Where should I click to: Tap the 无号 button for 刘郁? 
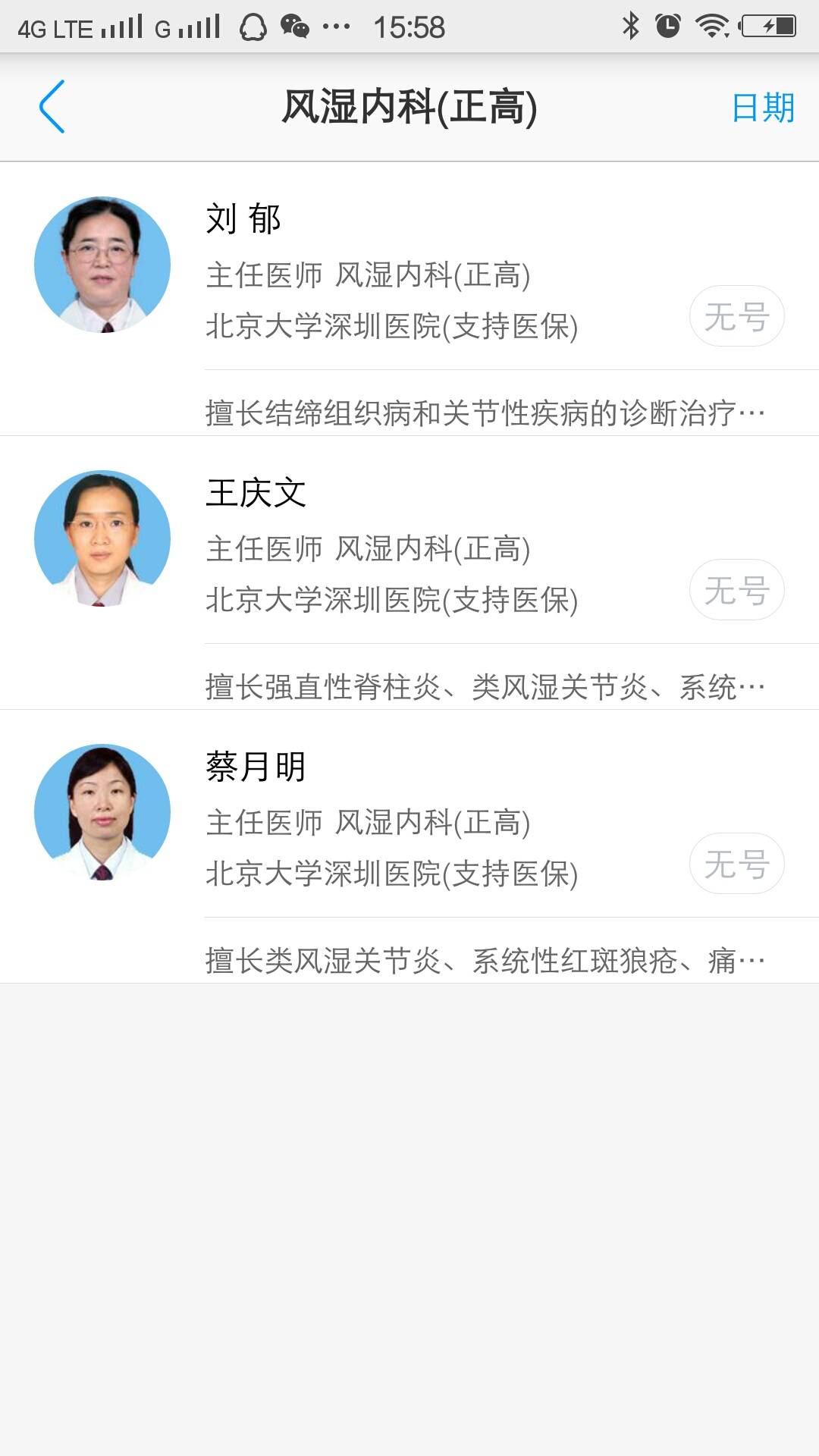click(x=736, y=316)
